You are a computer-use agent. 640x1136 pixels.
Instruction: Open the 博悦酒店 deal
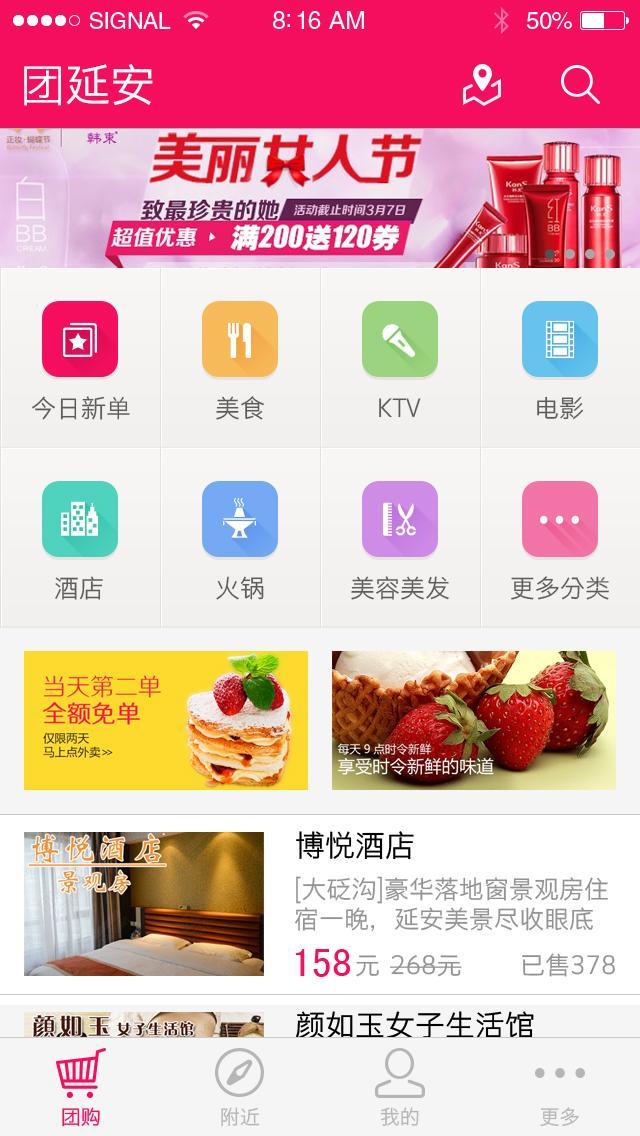(320, 904)
